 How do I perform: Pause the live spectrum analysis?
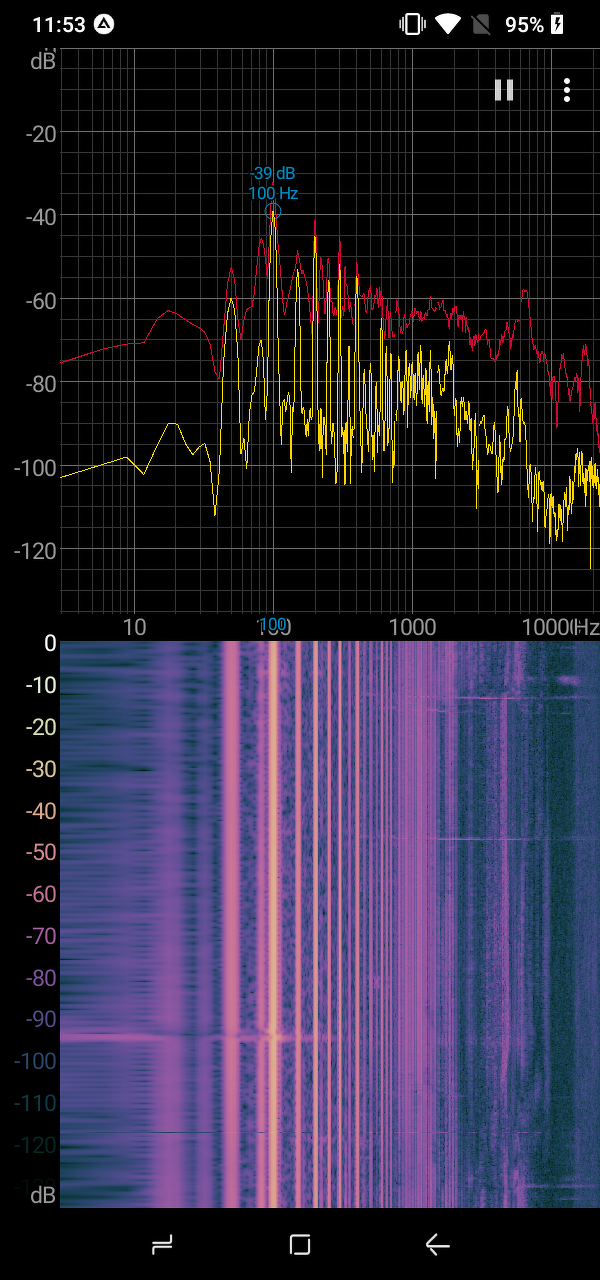click(x=504, y=90)
